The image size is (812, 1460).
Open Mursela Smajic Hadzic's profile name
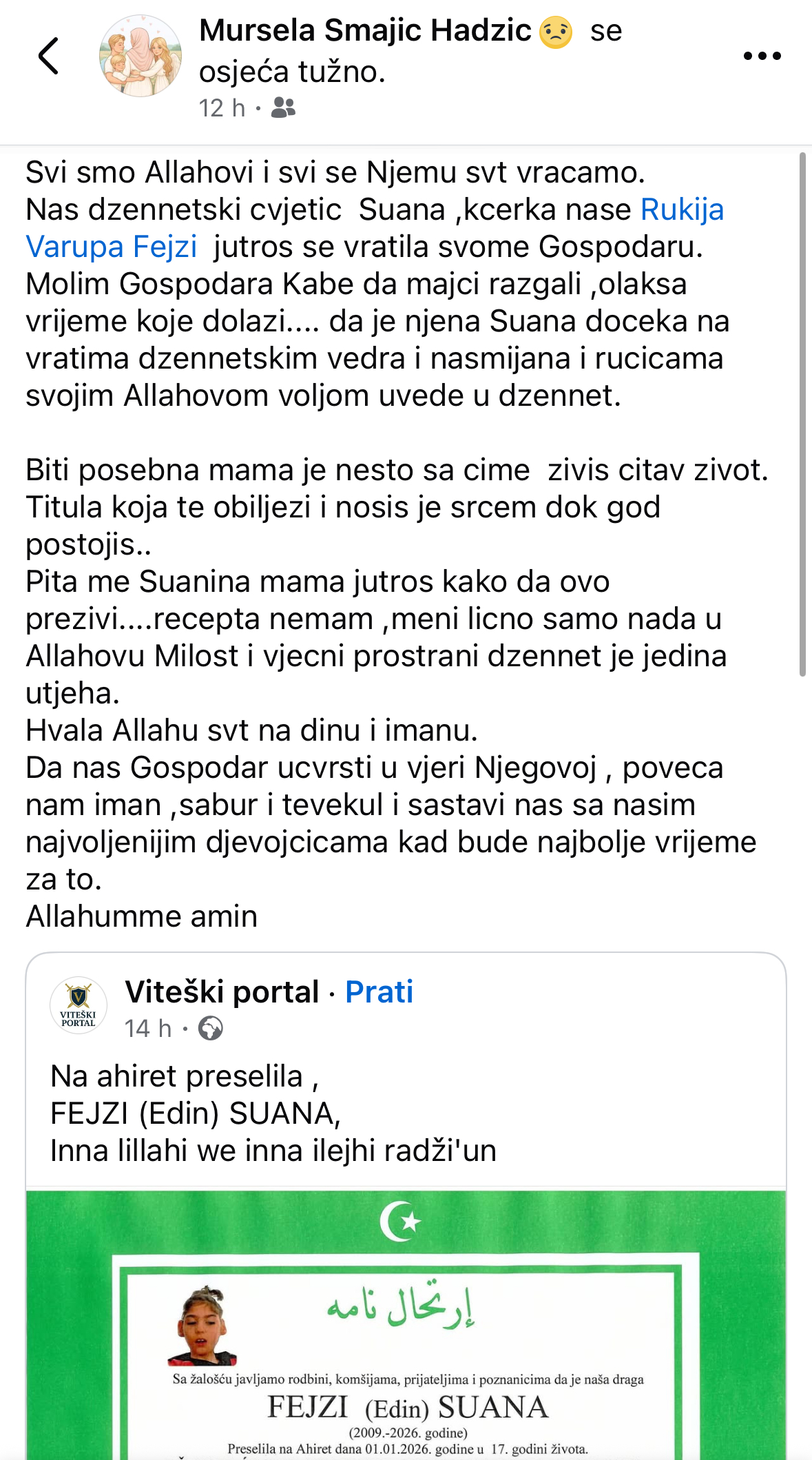(365, 31)
